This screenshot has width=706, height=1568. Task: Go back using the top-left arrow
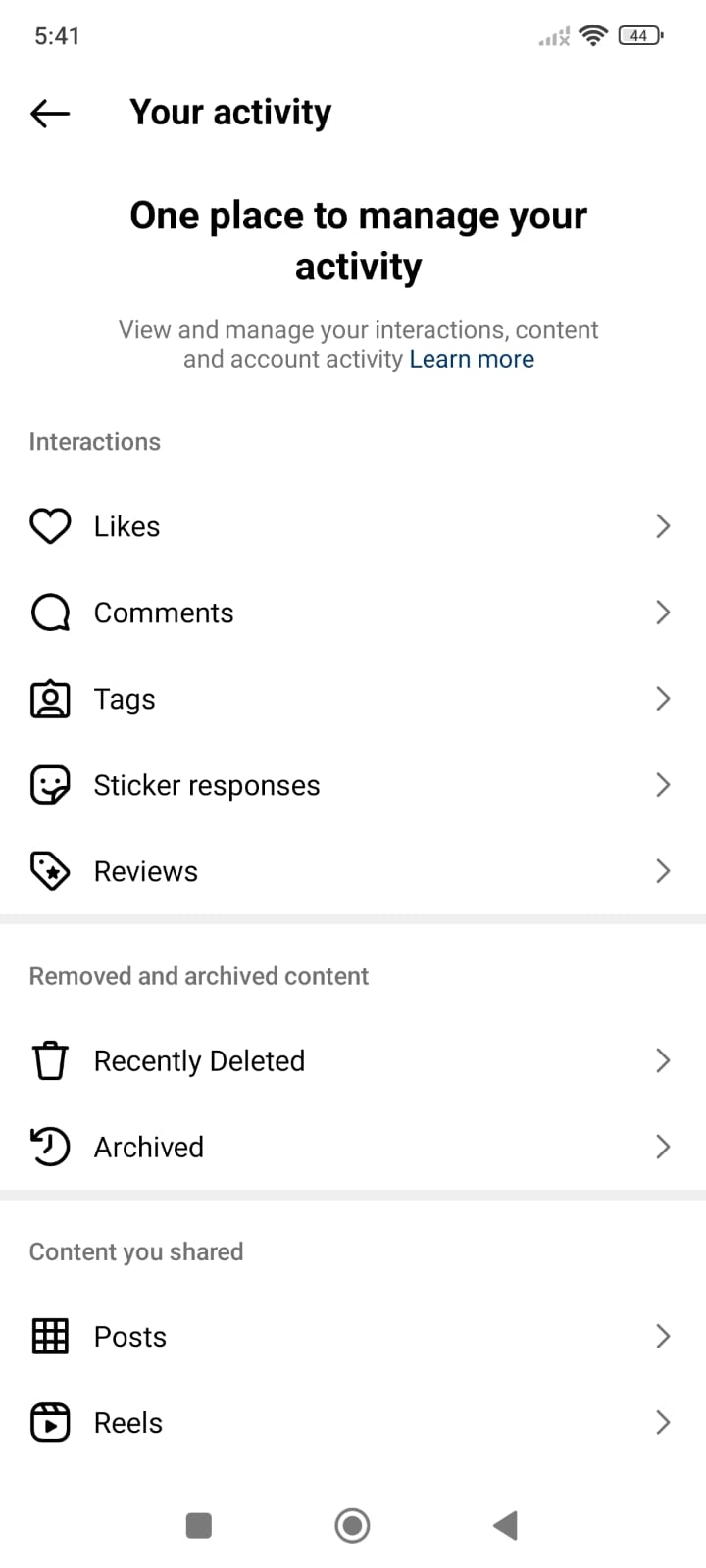pyautogui.click(x=50, y=114)
